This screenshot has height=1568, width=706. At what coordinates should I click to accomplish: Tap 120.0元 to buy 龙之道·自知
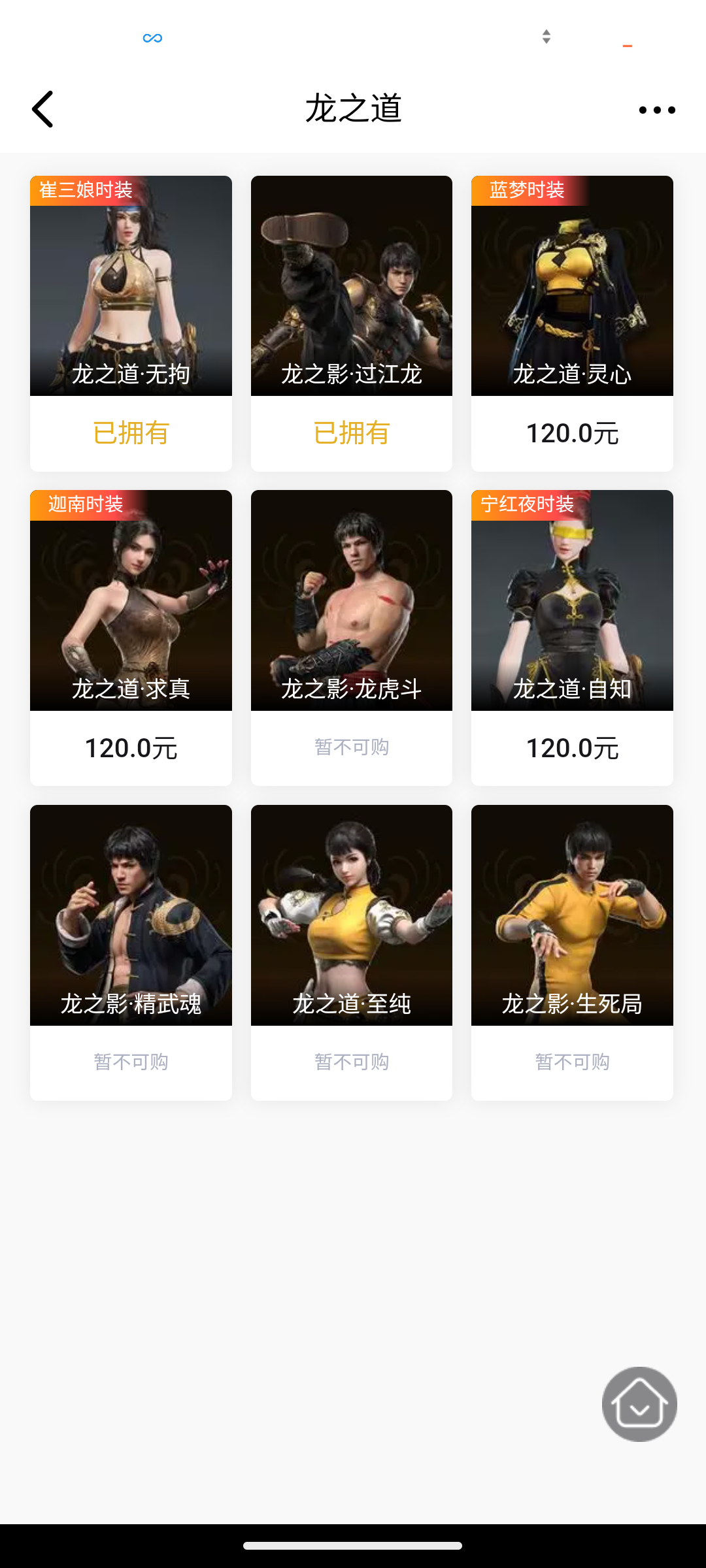pyautogui.click(x=571, y=749)
